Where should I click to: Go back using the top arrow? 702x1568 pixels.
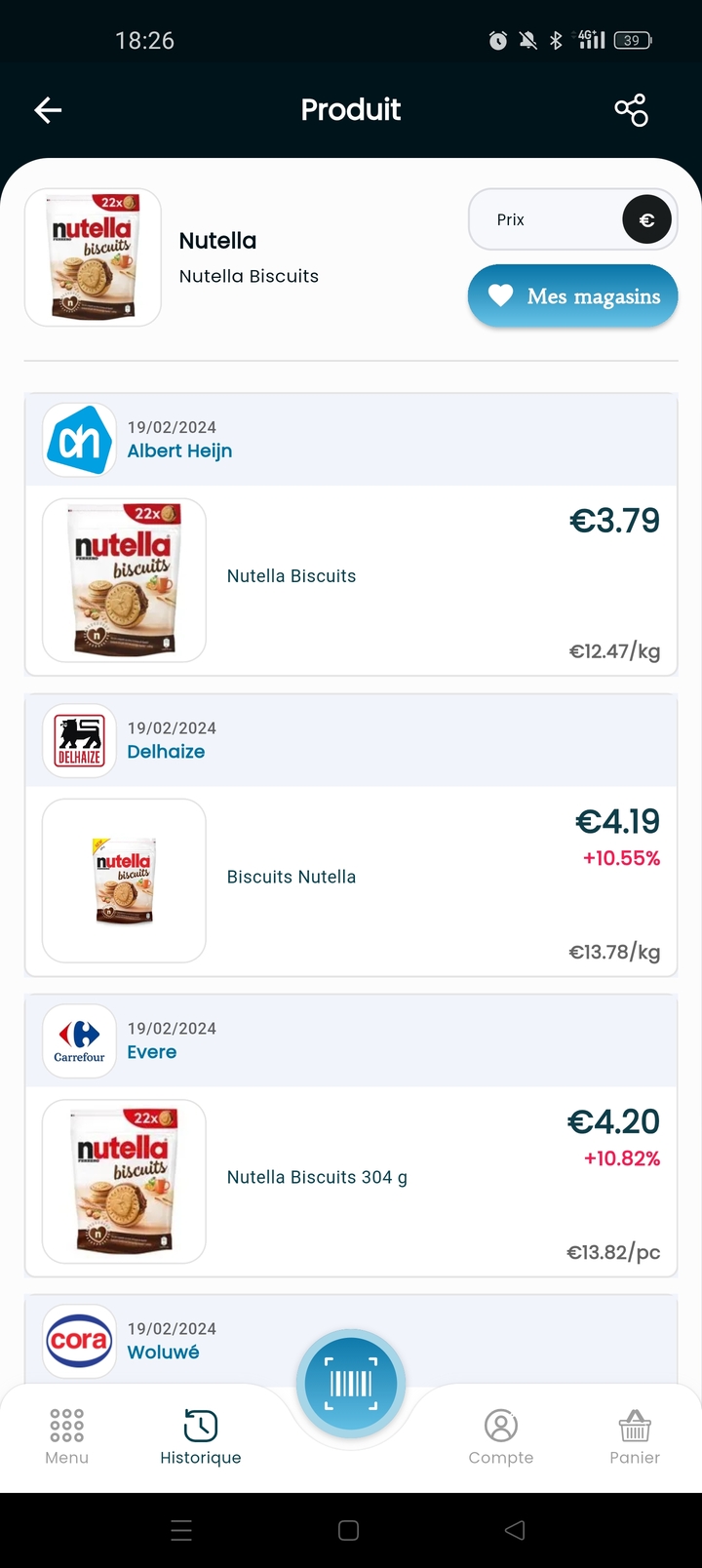coord(48,110)
